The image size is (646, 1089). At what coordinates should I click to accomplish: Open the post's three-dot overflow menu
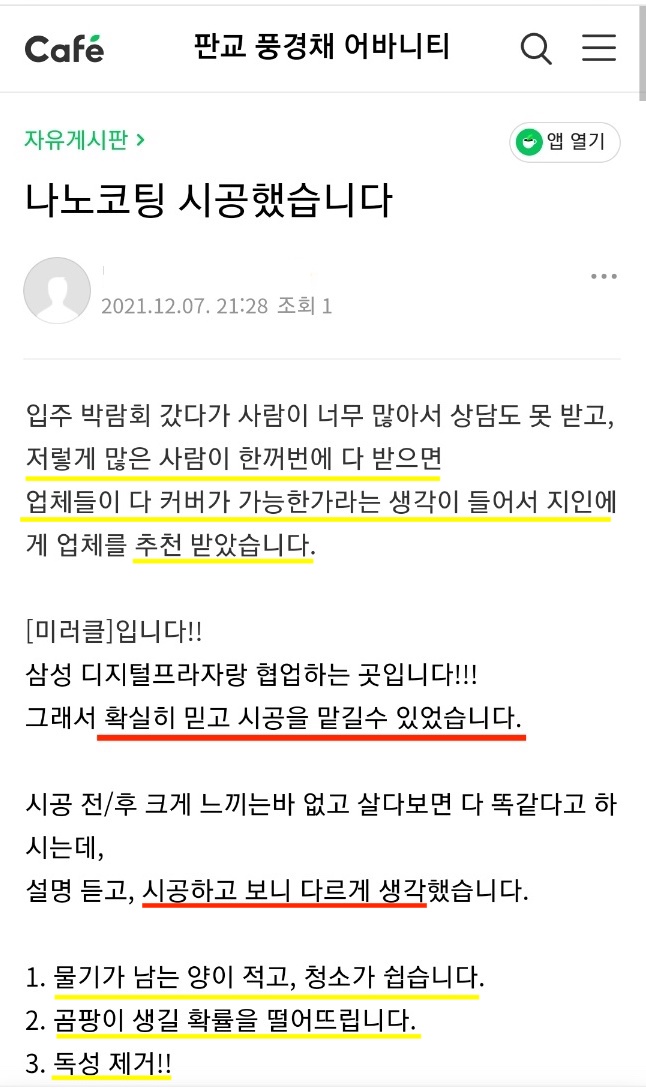[x=604, y=276]
